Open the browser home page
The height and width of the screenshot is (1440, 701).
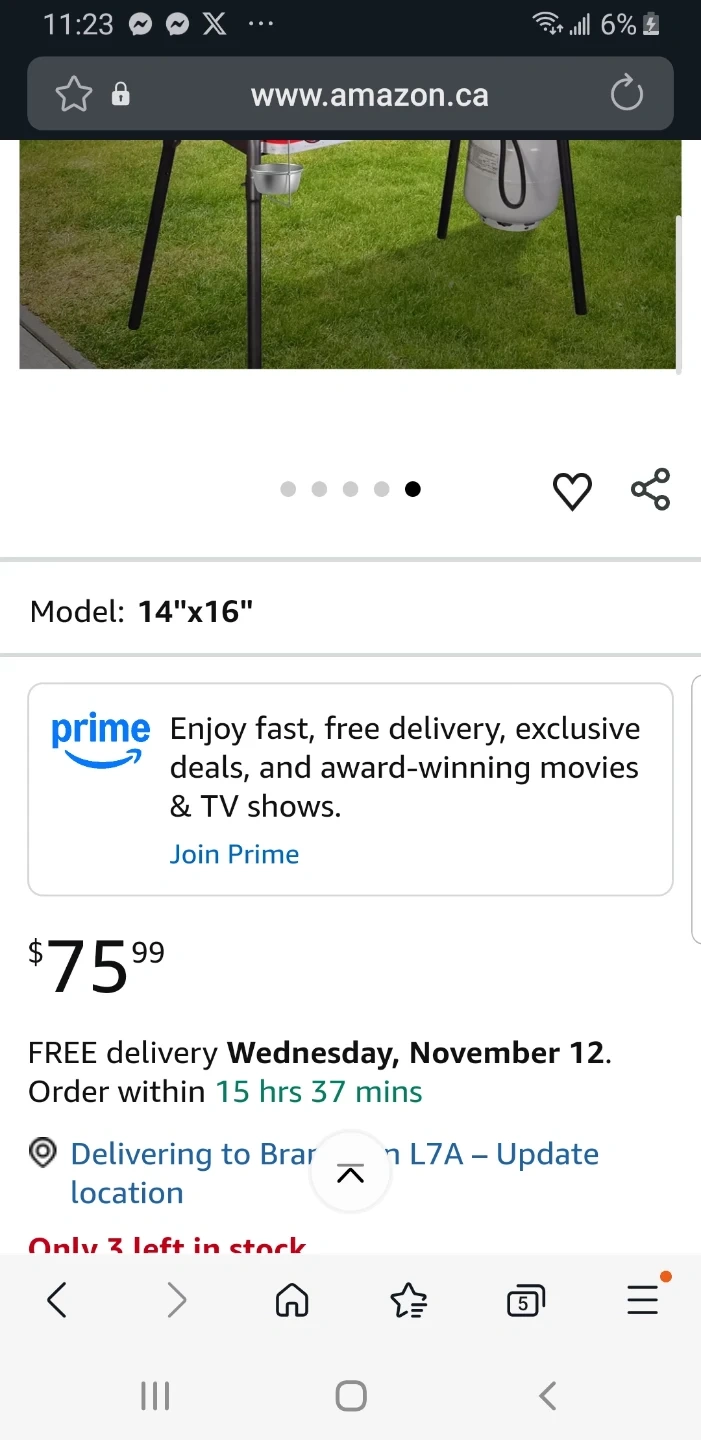[292, 1300]
